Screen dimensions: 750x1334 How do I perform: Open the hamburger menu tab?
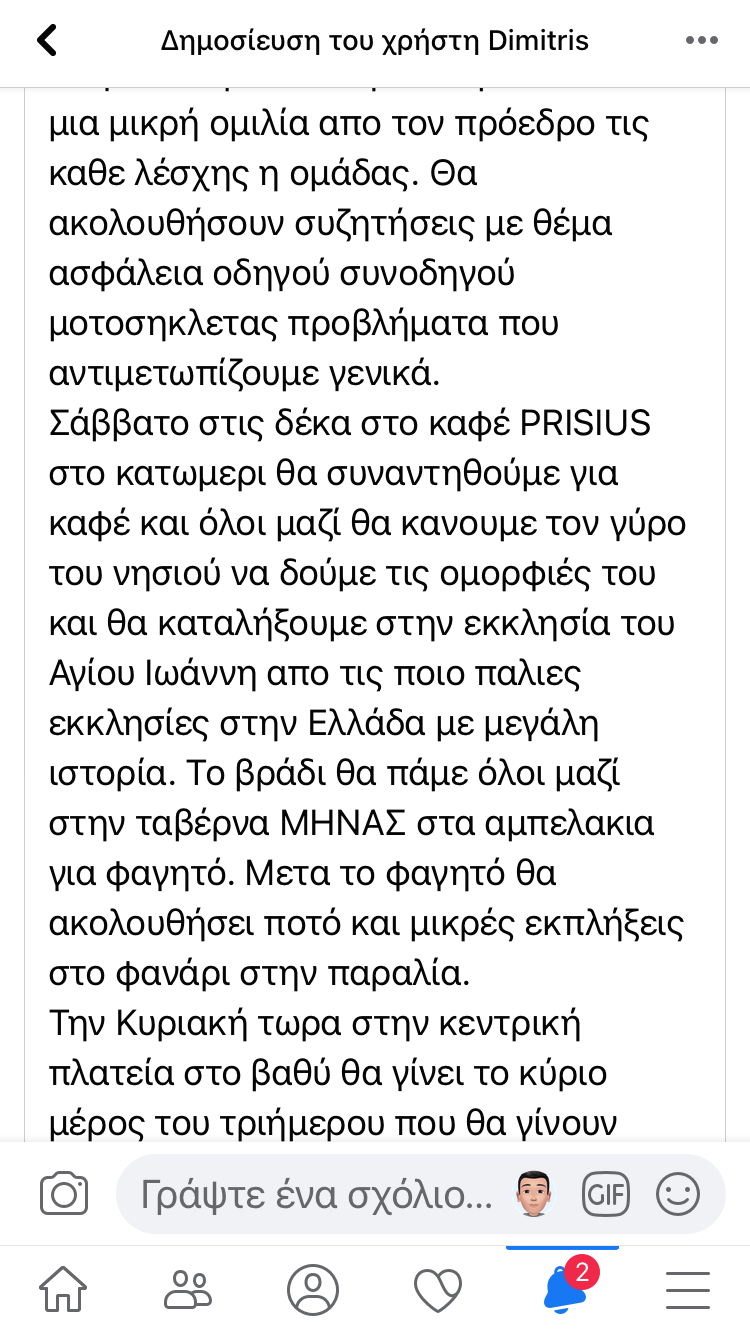coord(687,1290)
